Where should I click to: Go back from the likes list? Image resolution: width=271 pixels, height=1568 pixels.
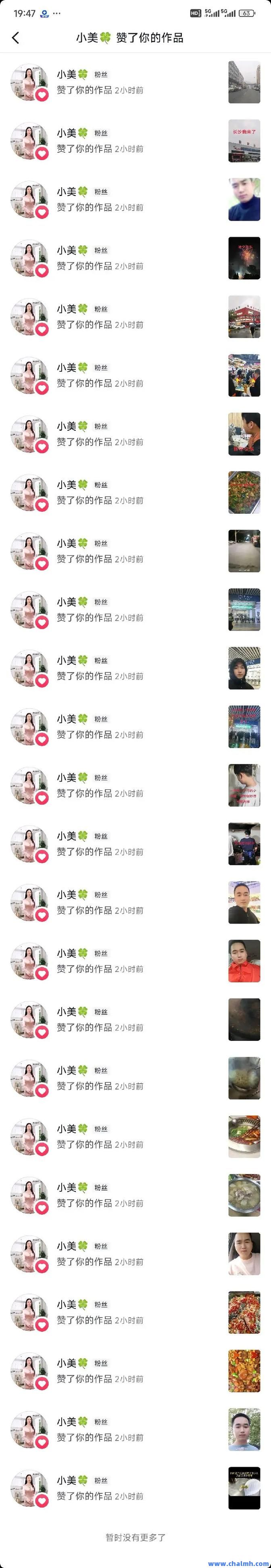(x=16, y=38)
